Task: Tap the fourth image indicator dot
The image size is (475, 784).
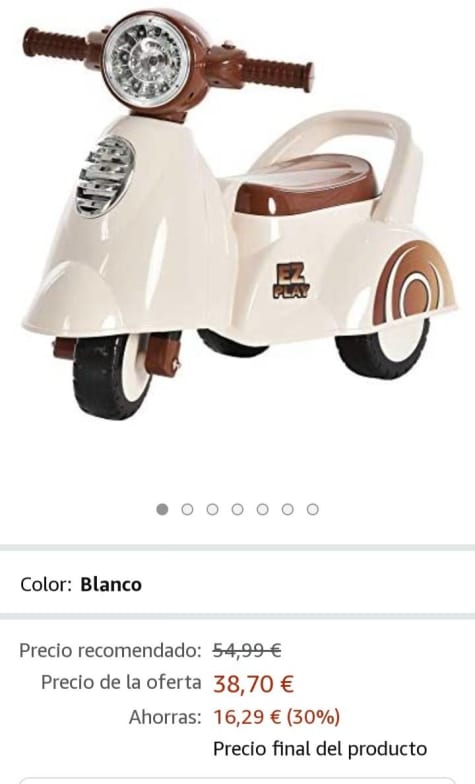Action: pos(238,510)
